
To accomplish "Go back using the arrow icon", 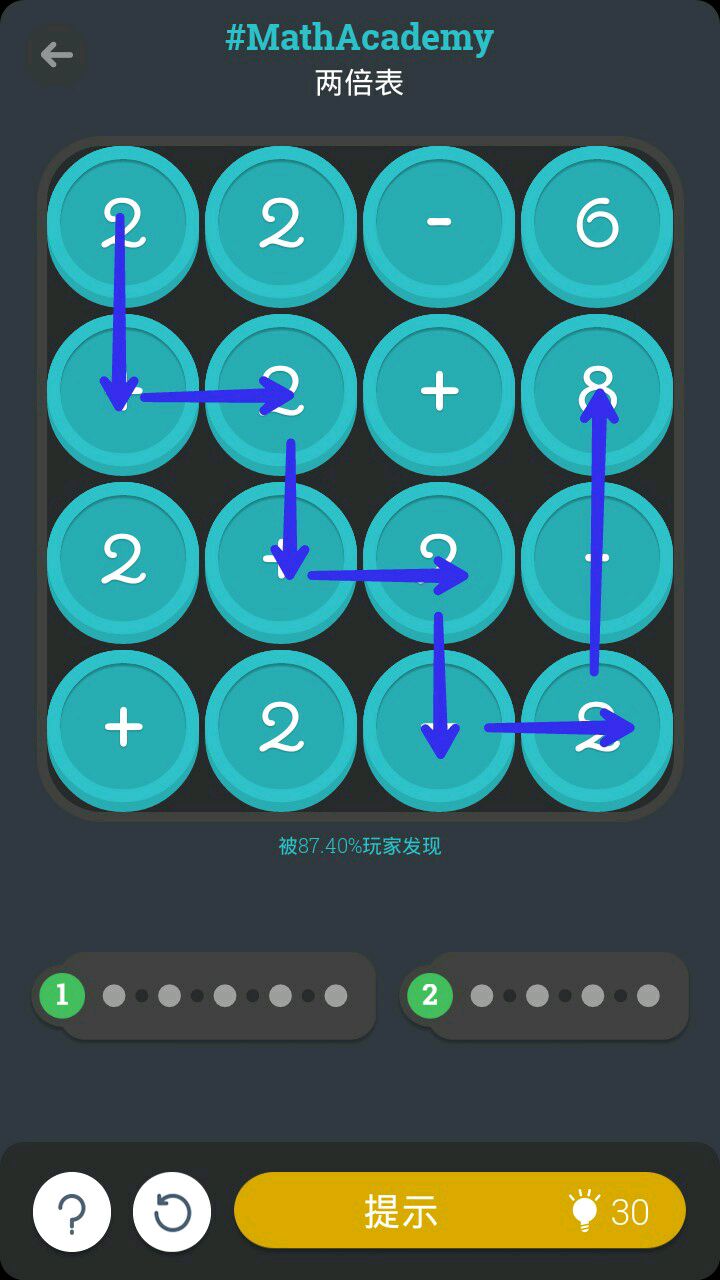I will coord(56,55).
